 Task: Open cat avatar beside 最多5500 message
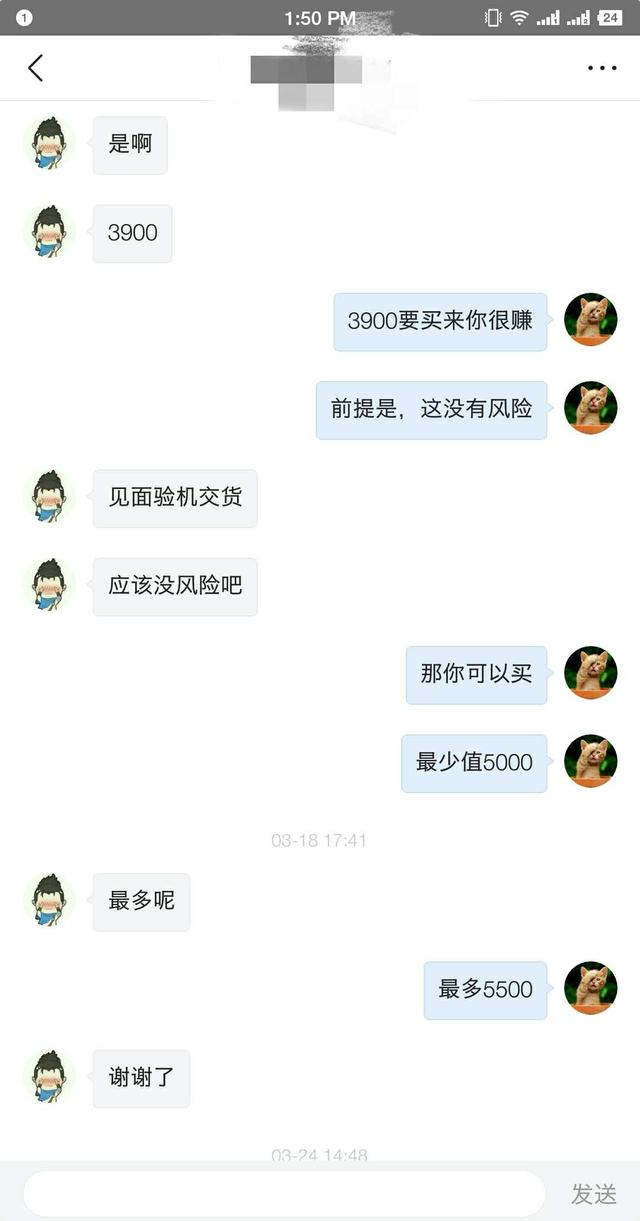click(x=590, y=988)
